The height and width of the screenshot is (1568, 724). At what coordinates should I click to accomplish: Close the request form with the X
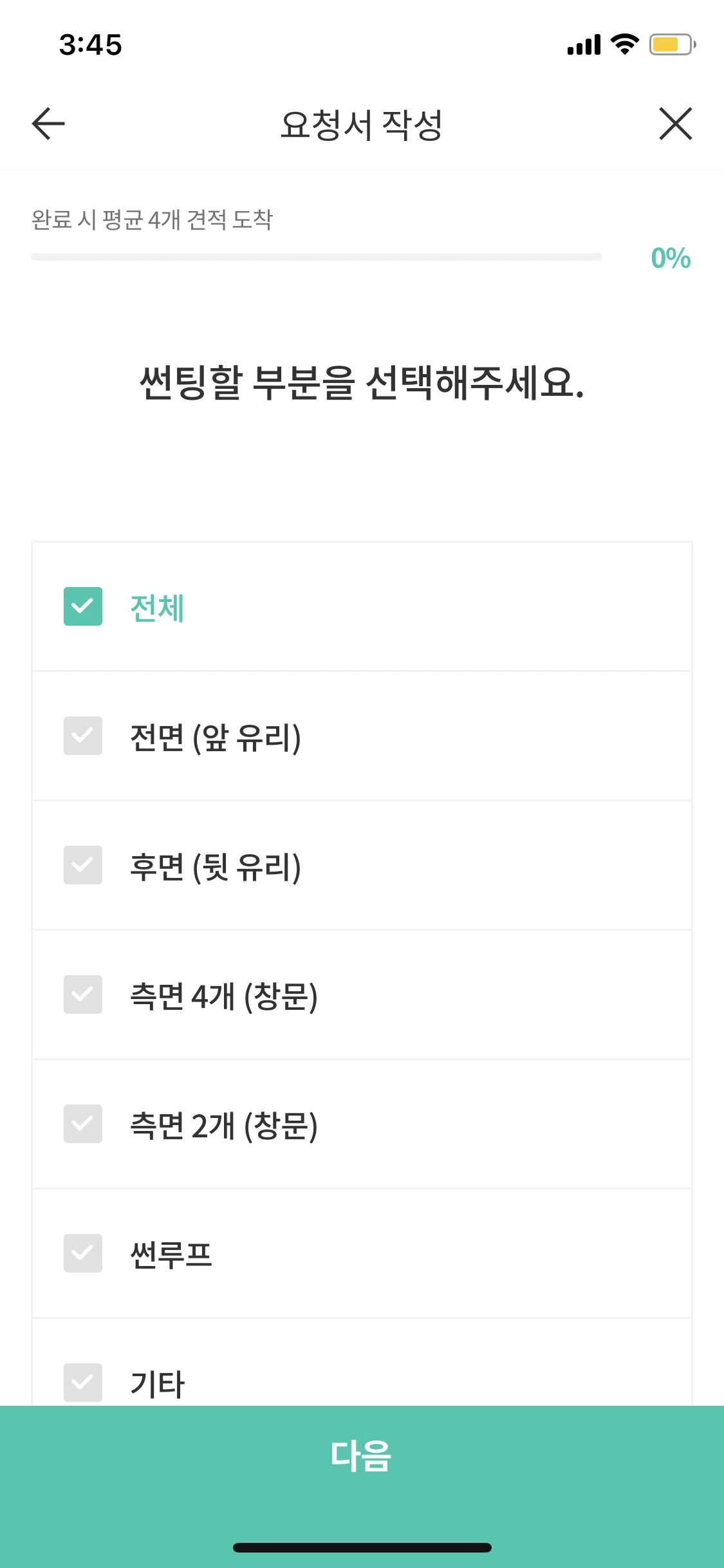click(675, 124)
